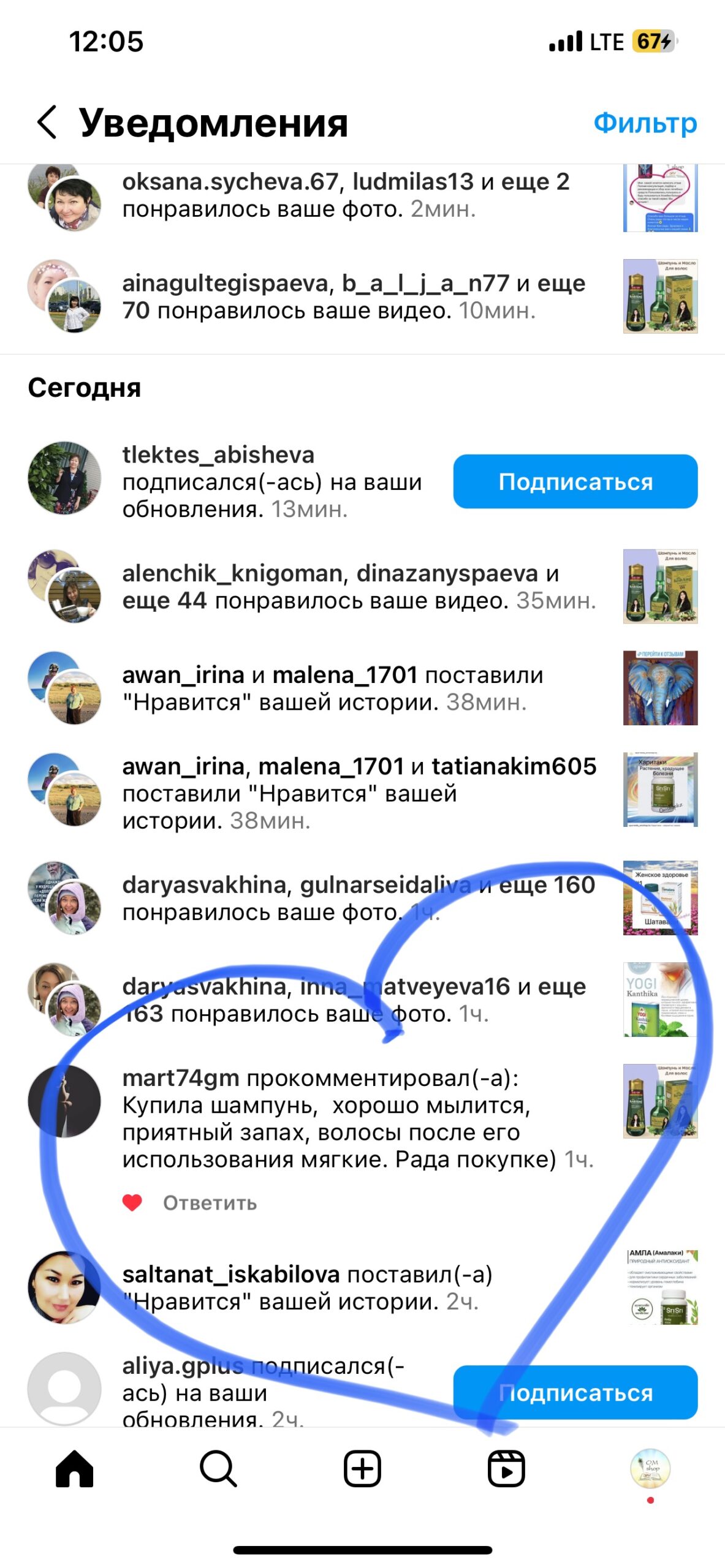Open saltanat_iskabilova's profile picture
Image resolution: width=725 pixels, height=1568 pixels.
64,1287
